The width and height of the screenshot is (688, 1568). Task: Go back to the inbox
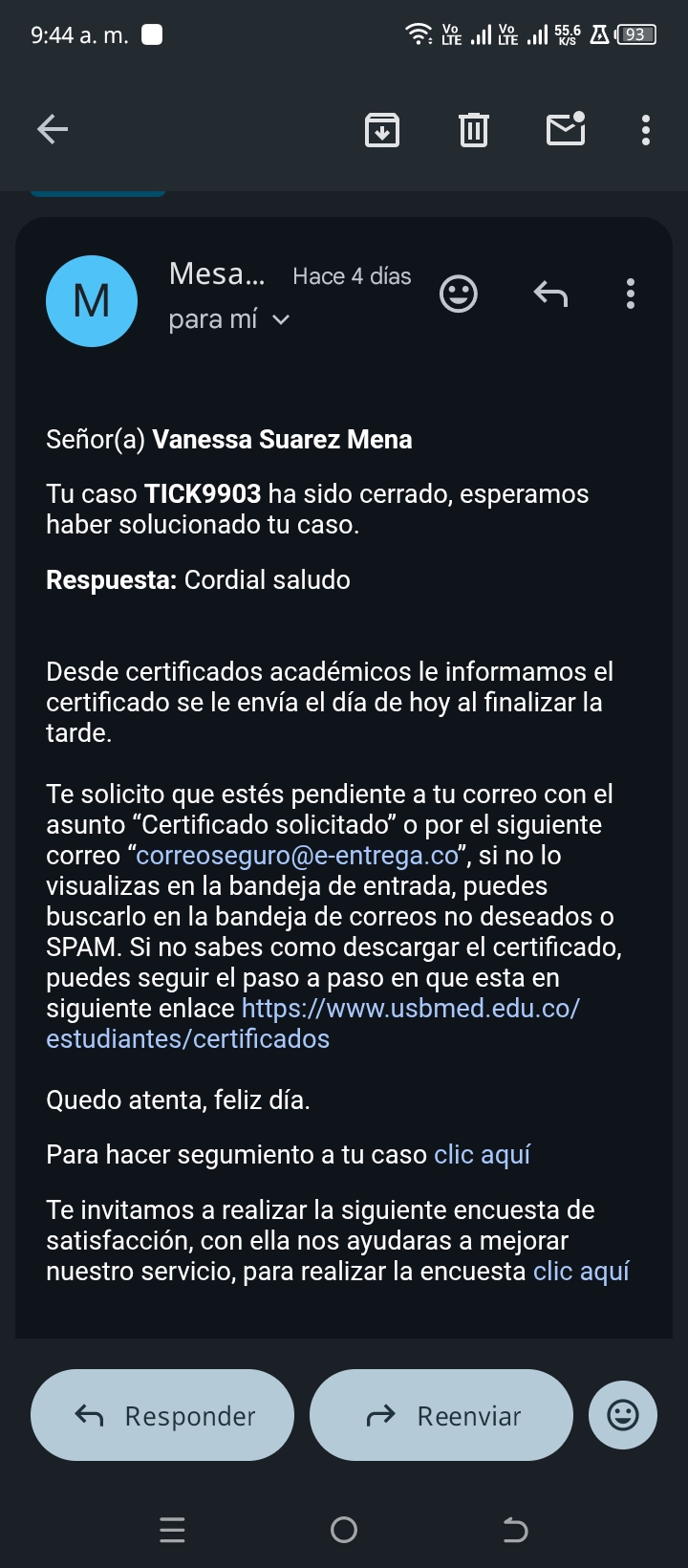click(x=53, y=129)
